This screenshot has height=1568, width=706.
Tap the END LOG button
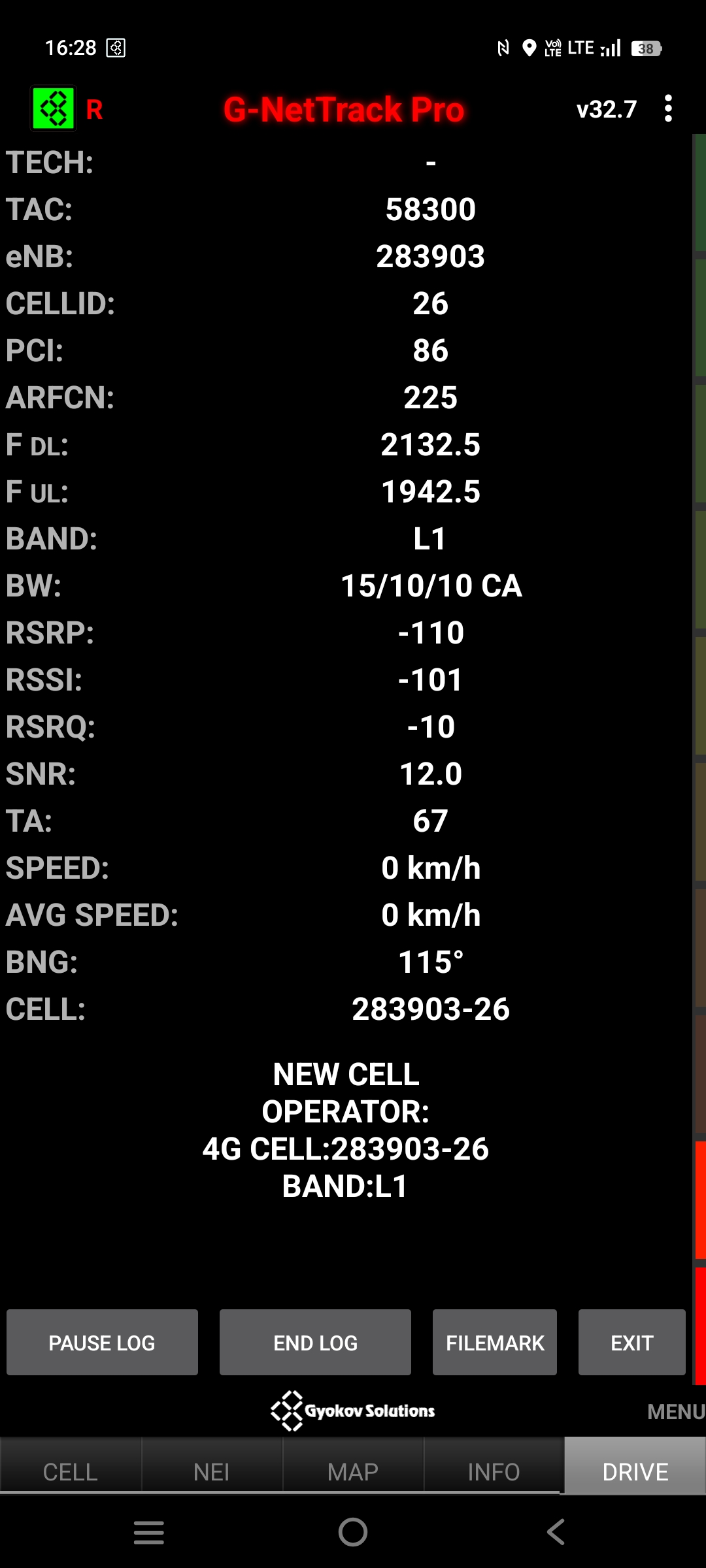pos(315,1343)
